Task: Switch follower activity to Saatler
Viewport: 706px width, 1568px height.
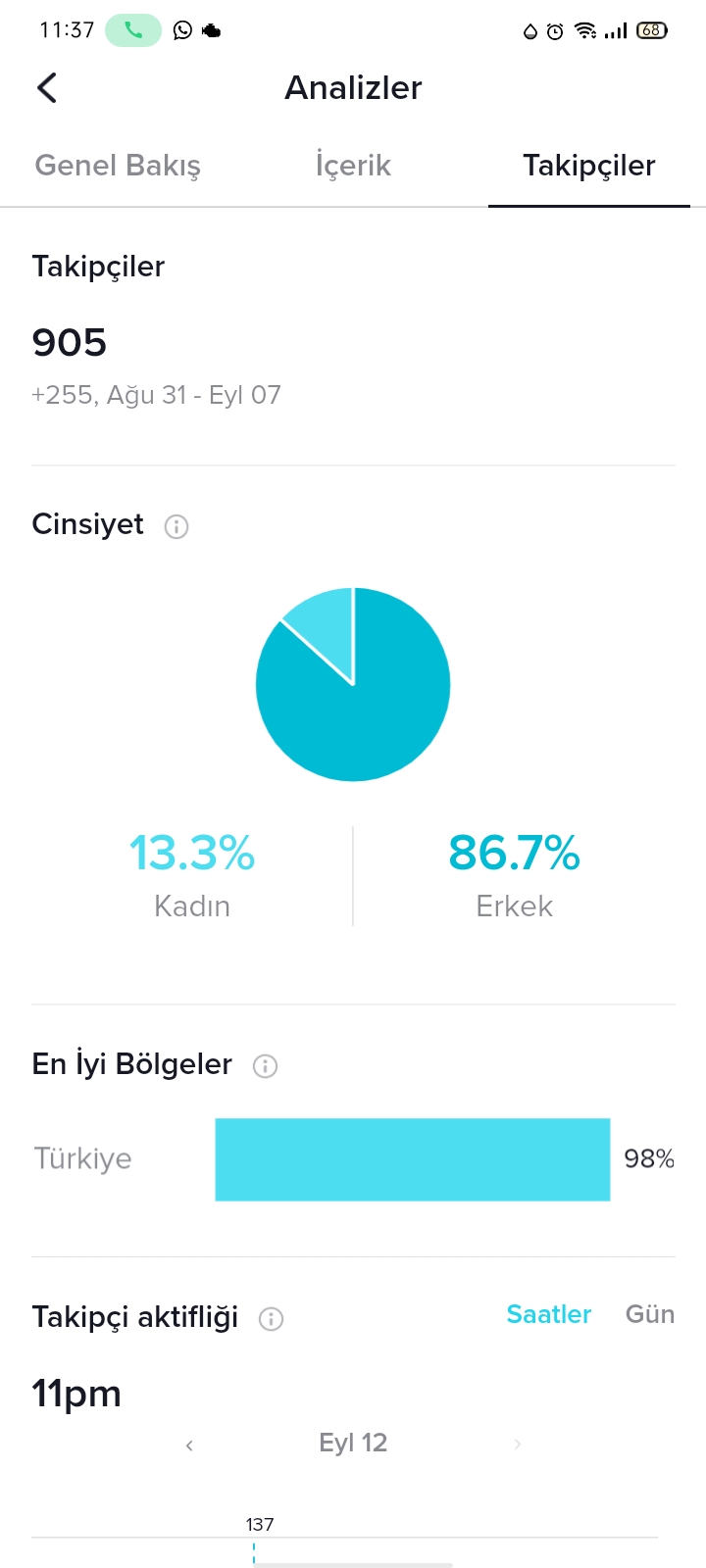Action: pos(548,1314)
